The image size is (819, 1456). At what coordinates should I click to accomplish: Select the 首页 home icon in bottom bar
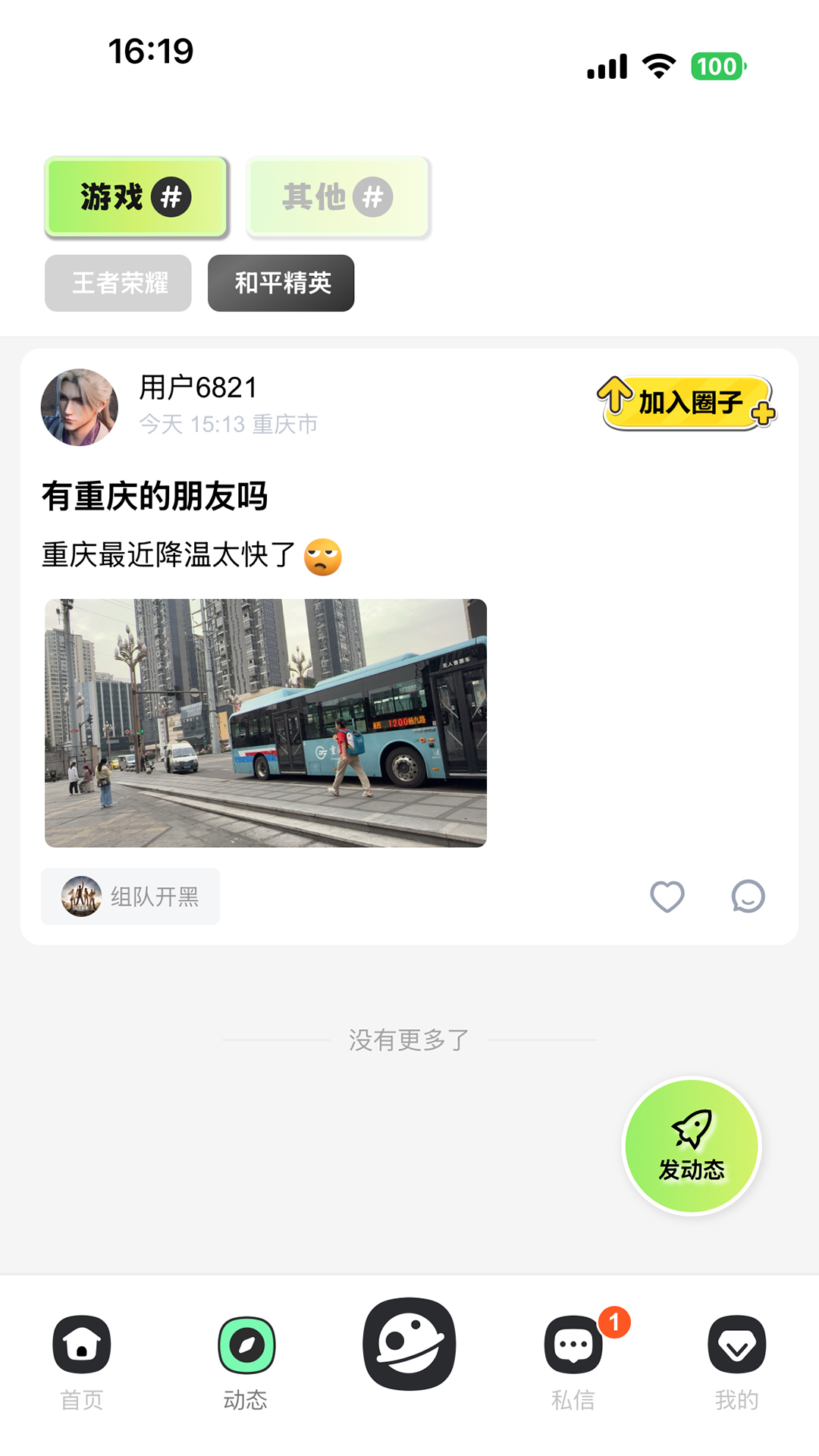81,1345
